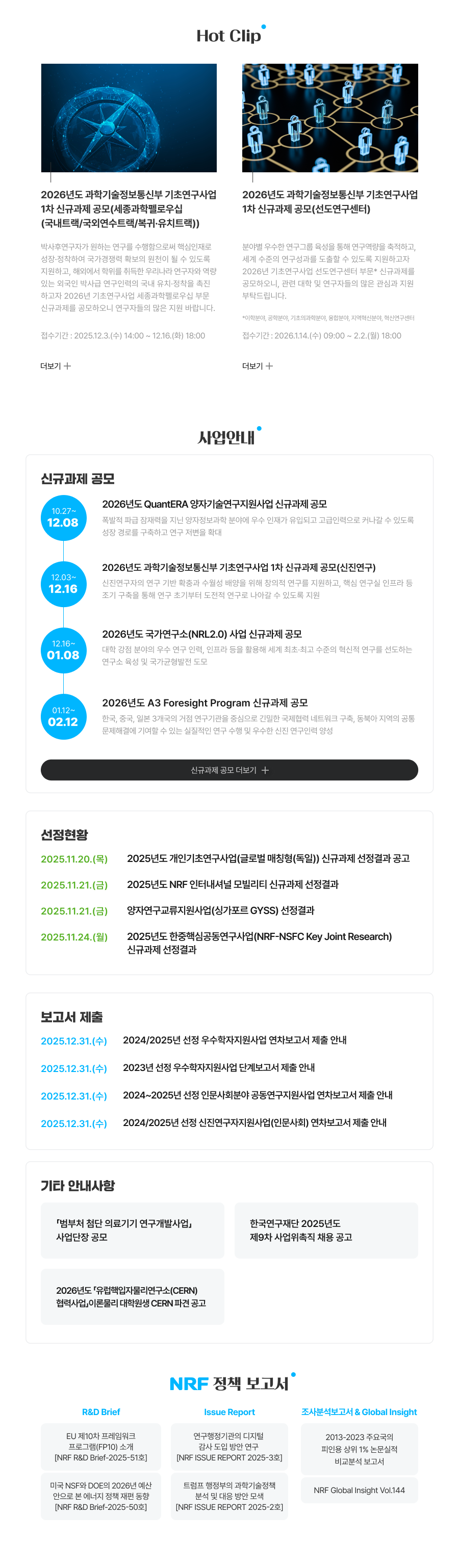Open NRF 인터내셔널 모빌리티 선정결과

pos(233,884)
